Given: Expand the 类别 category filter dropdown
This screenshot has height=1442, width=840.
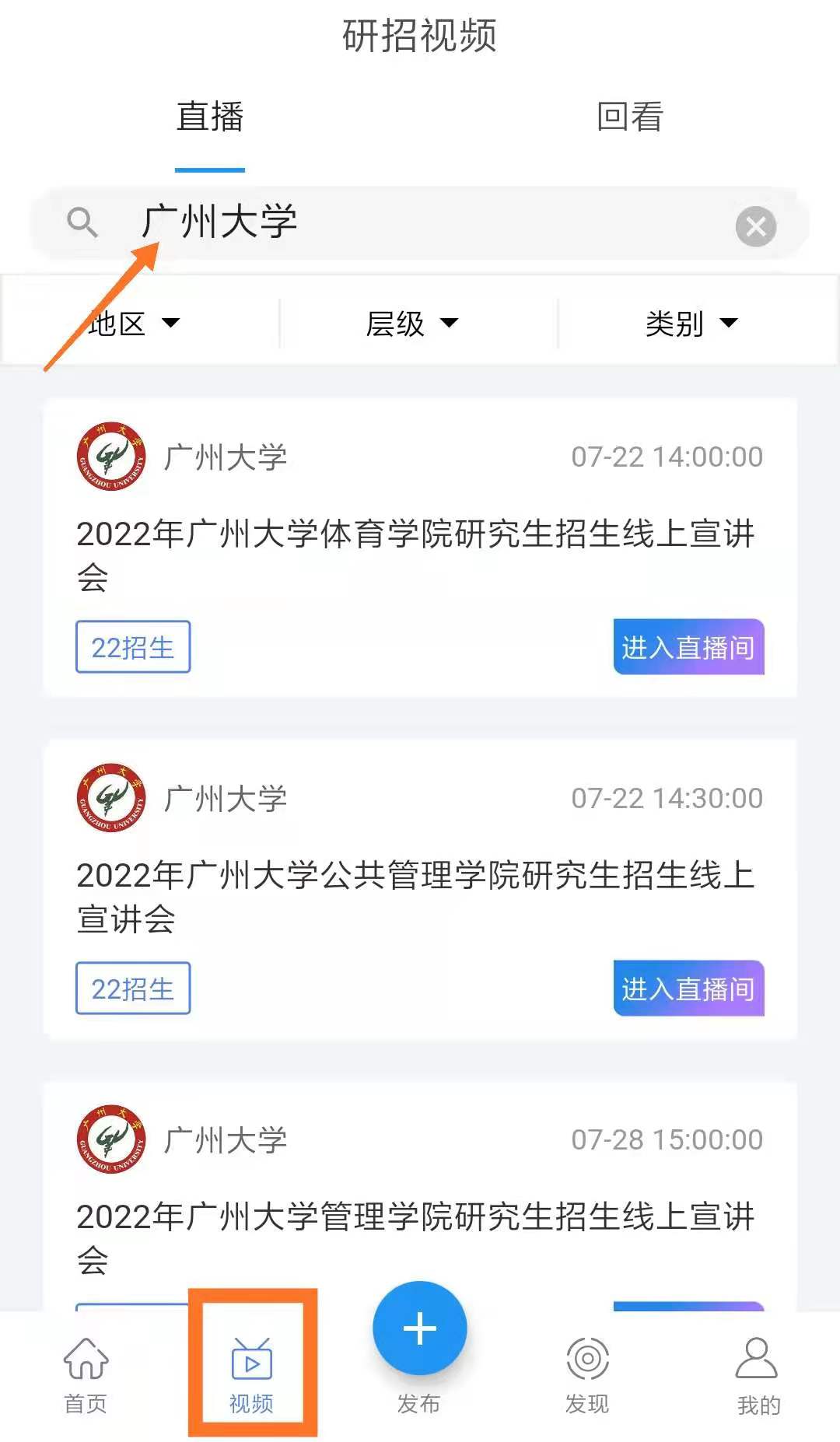Looking at the screenshot, I should coord(691,324).
